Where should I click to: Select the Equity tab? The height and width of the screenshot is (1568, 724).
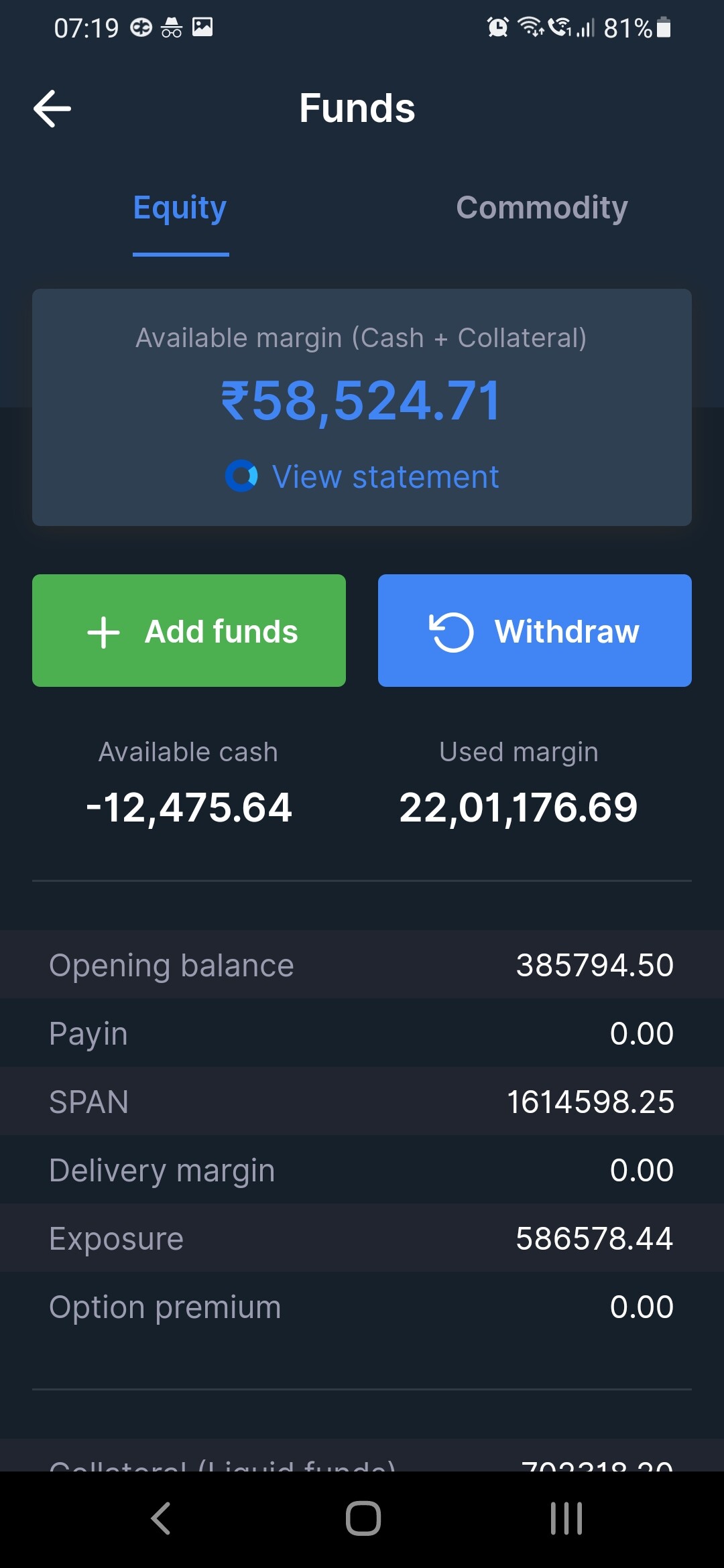(x=180, y=208)
